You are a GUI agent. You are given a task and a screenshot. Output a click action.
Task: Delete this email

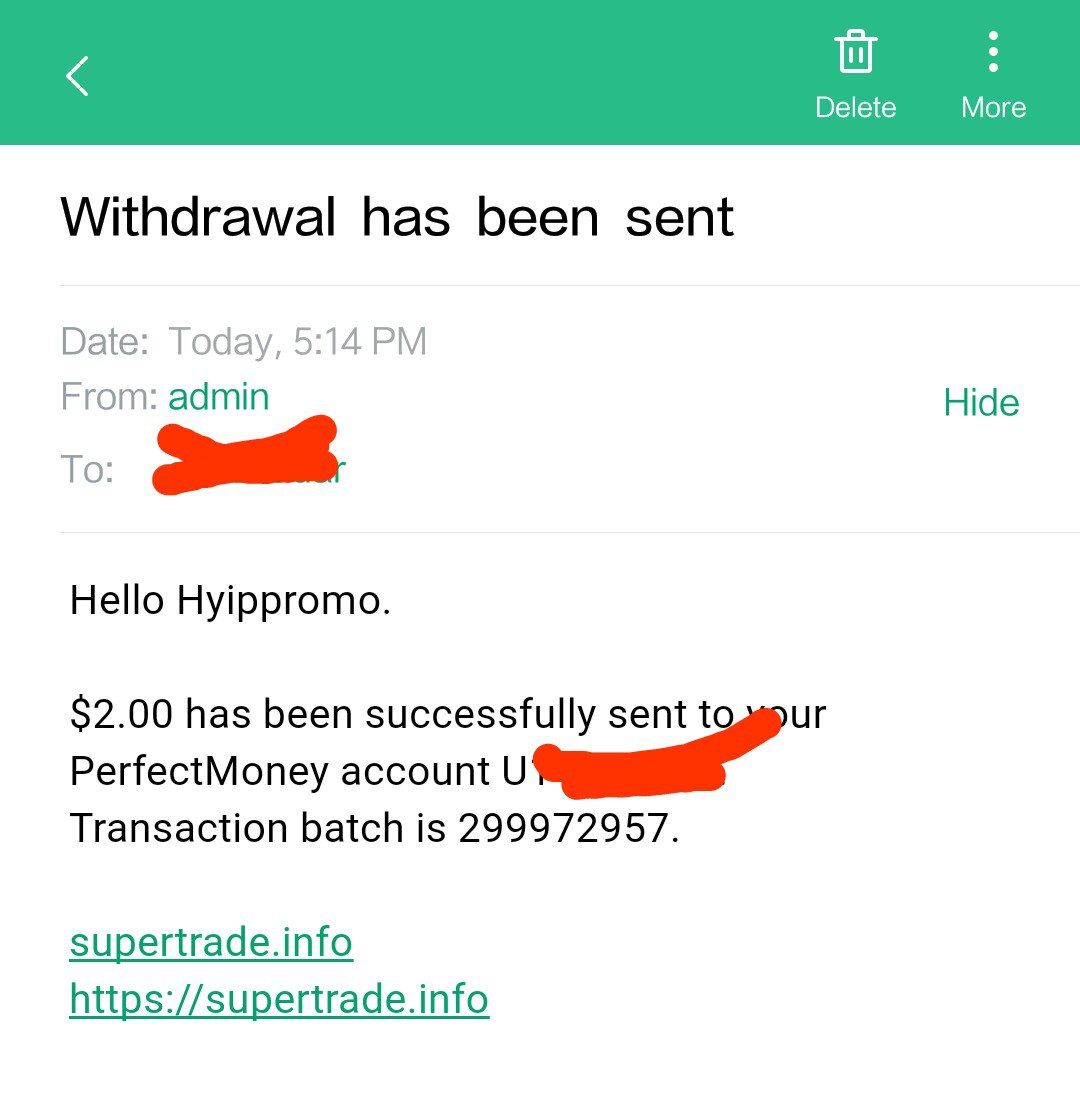click(x=855, y=74)
